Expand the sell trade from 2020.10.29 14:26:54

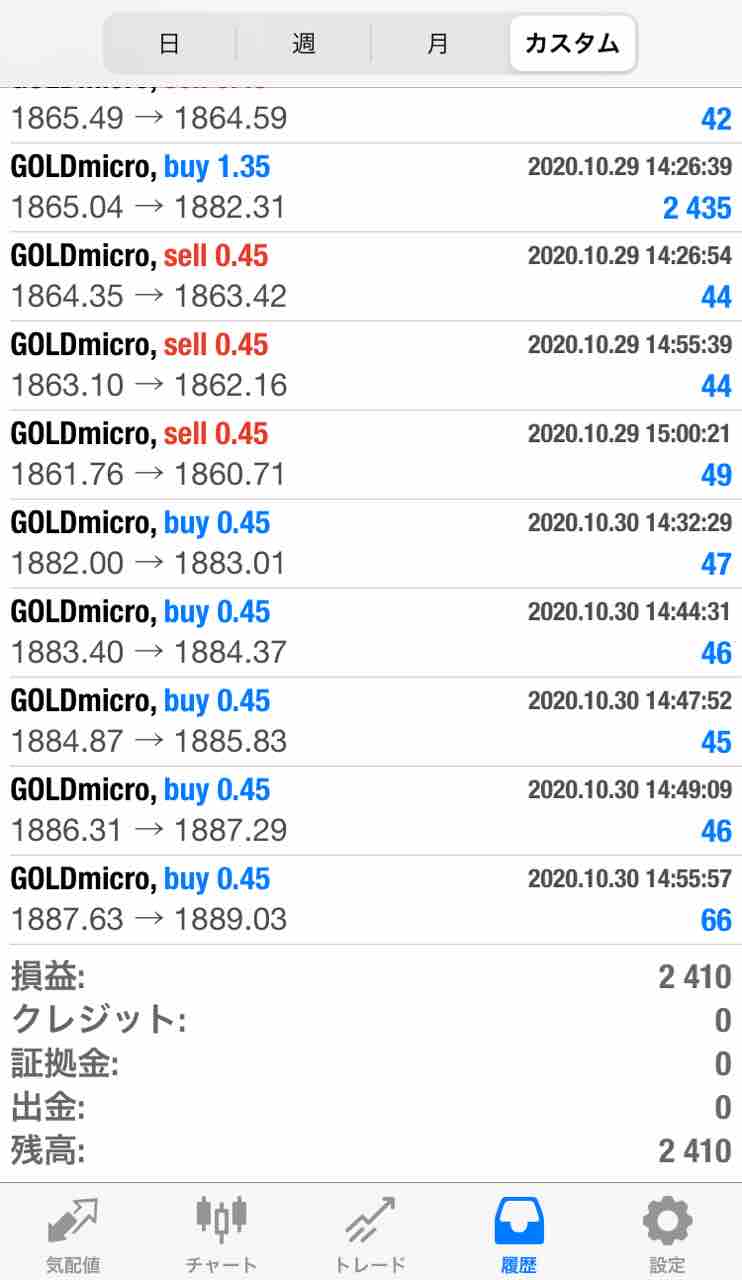coord(371,276)
